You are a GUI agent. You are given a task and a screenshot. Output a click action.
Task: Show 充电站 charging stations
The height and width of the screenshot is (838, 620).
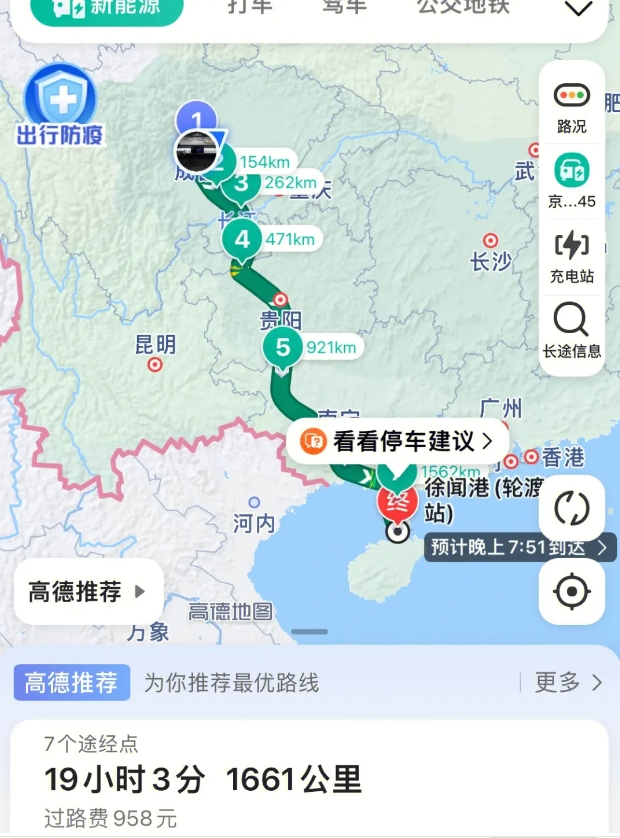click(572, 255)
